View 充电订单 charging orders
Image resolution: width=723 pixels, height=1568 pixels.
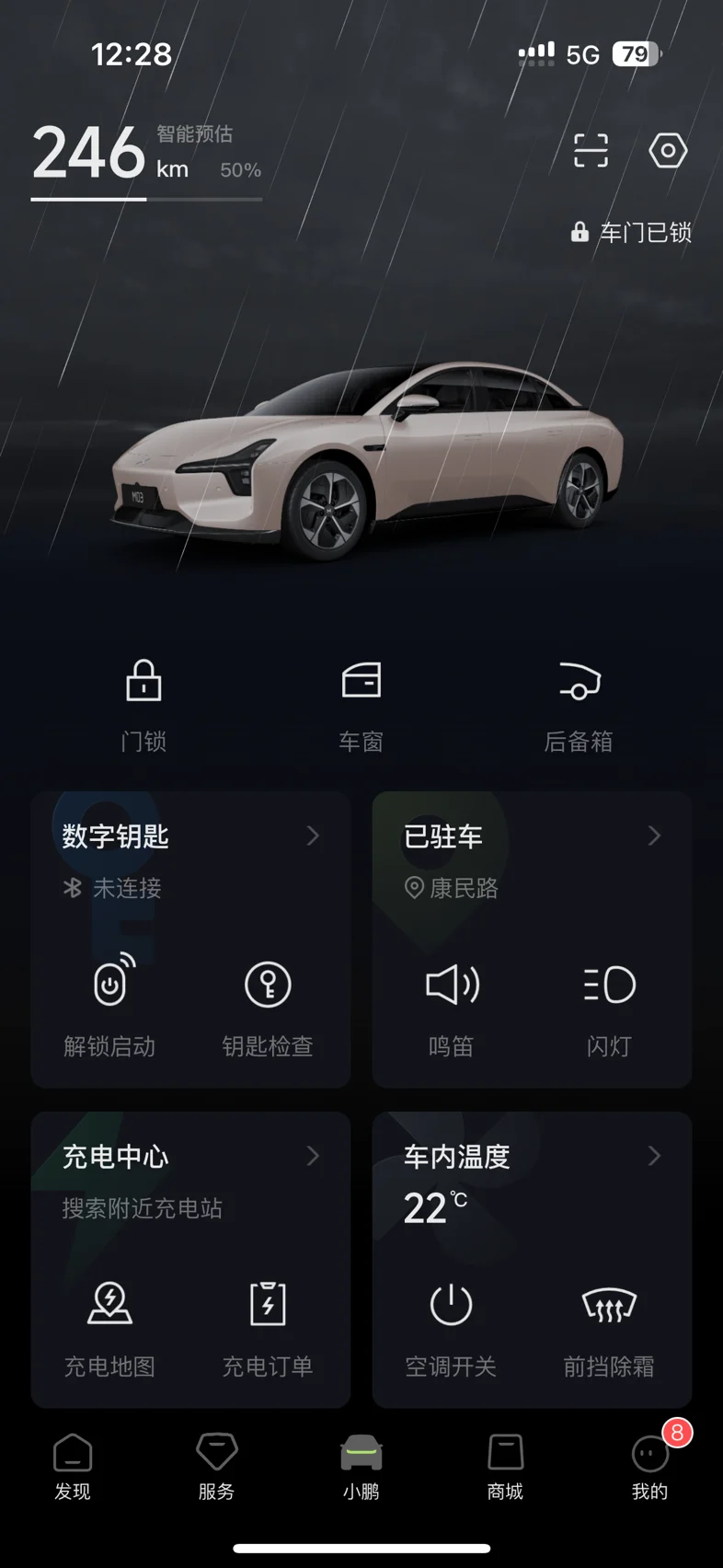pyautogui.click(x=268, y=1326)
